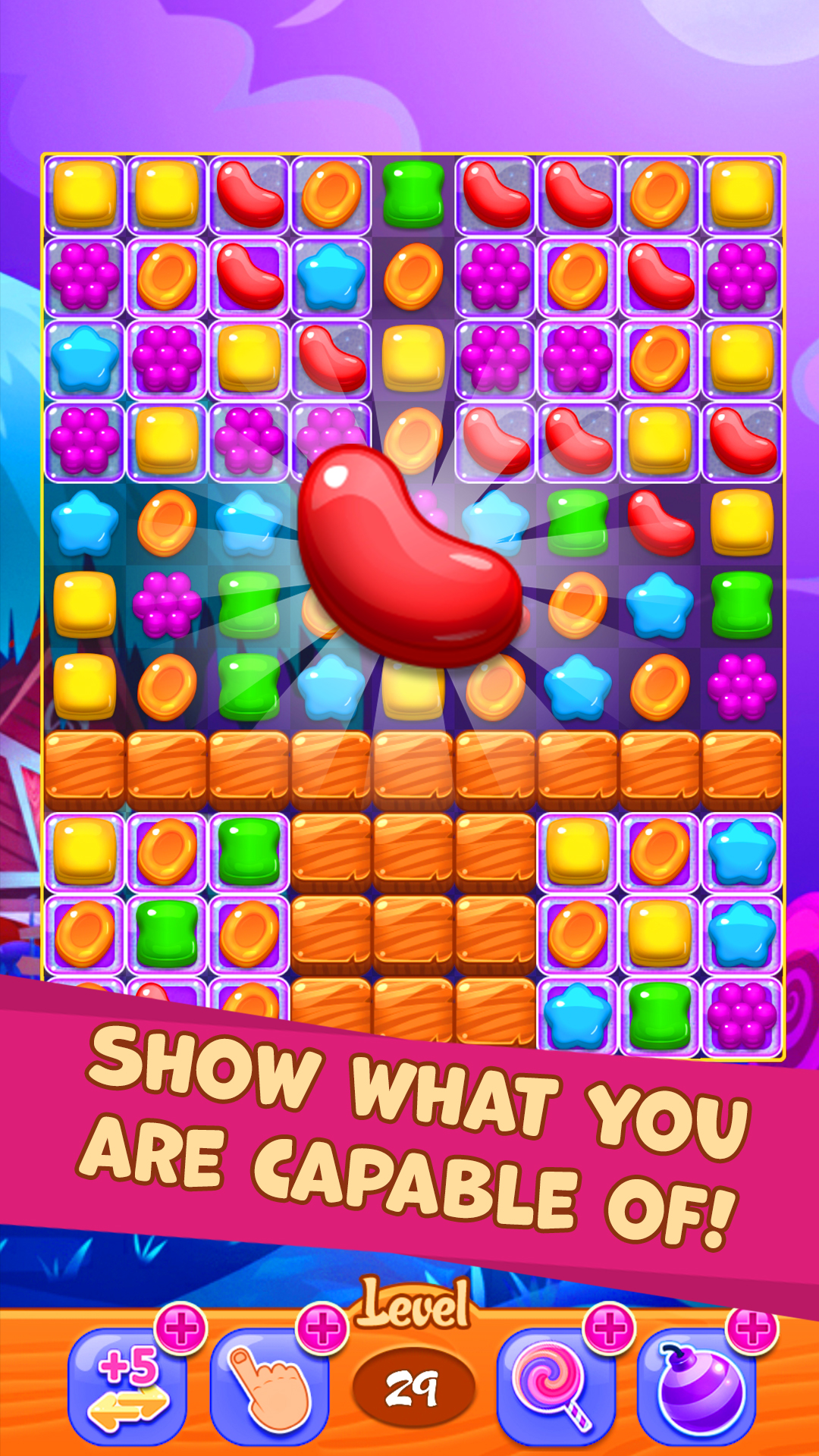The height and width of the screenshot is (1456, 819).
Task: Tap a yellow square candy in the top-left corner
Action: [x=83, y=193]
